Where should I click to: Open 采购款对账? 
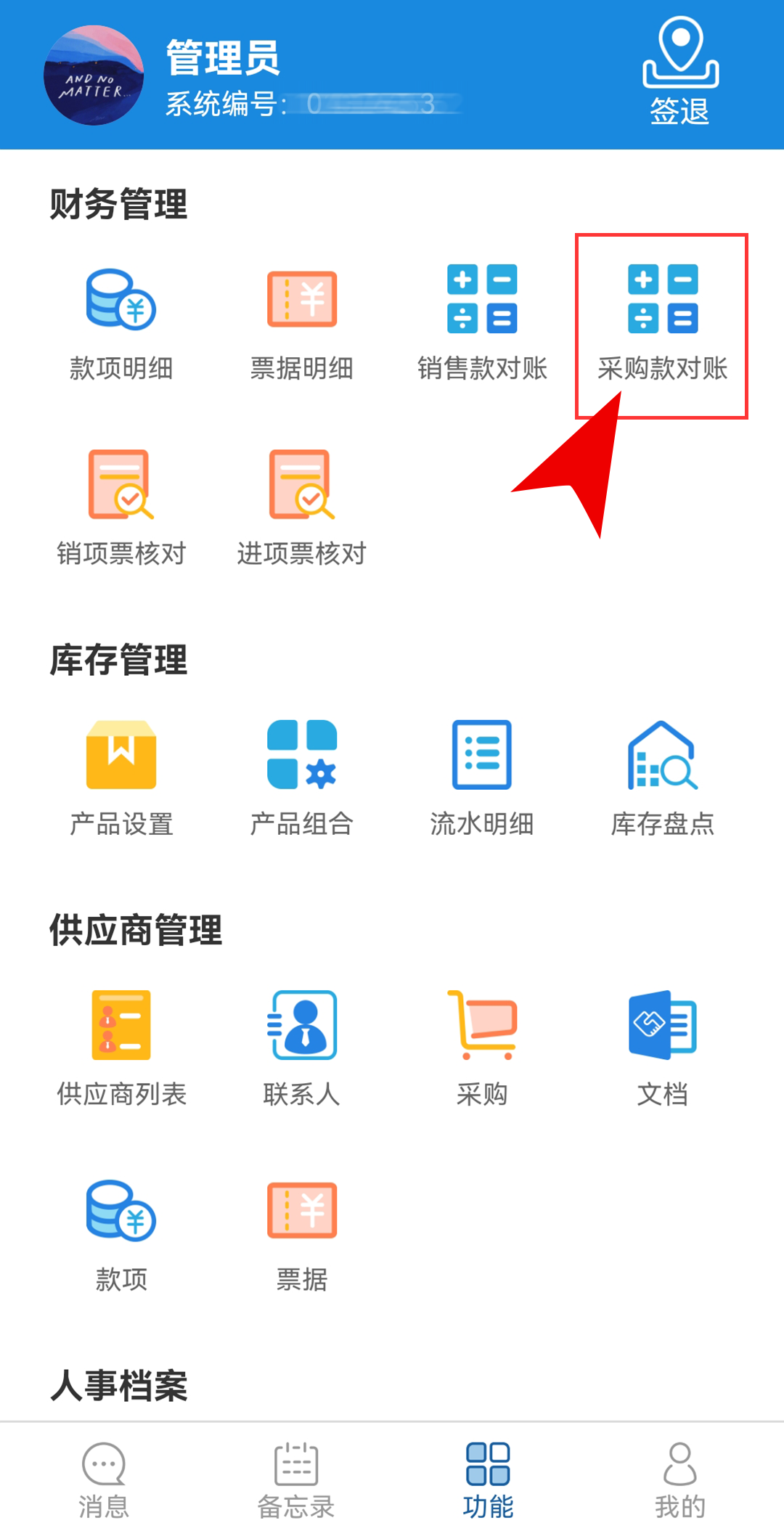pos(662,324)
